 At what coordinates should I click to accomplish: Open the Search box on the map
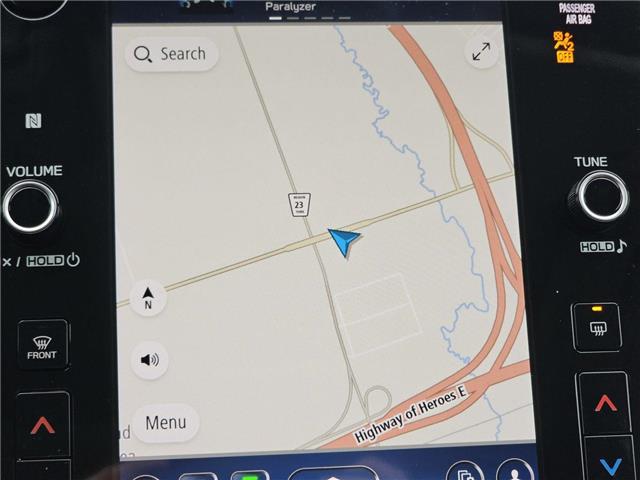click(x=171, y=54)
